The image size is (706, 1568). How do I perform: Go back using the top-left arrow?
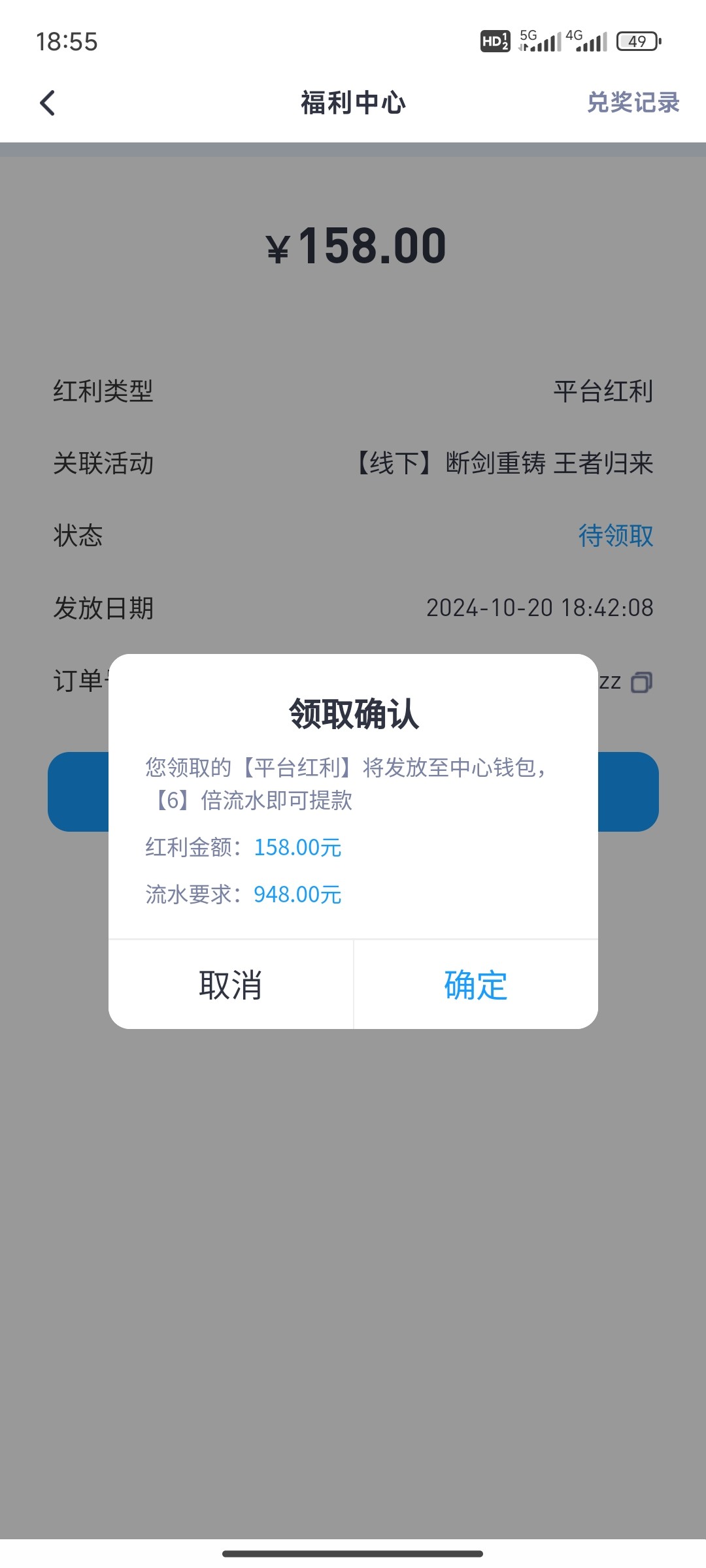coord(48,103)
